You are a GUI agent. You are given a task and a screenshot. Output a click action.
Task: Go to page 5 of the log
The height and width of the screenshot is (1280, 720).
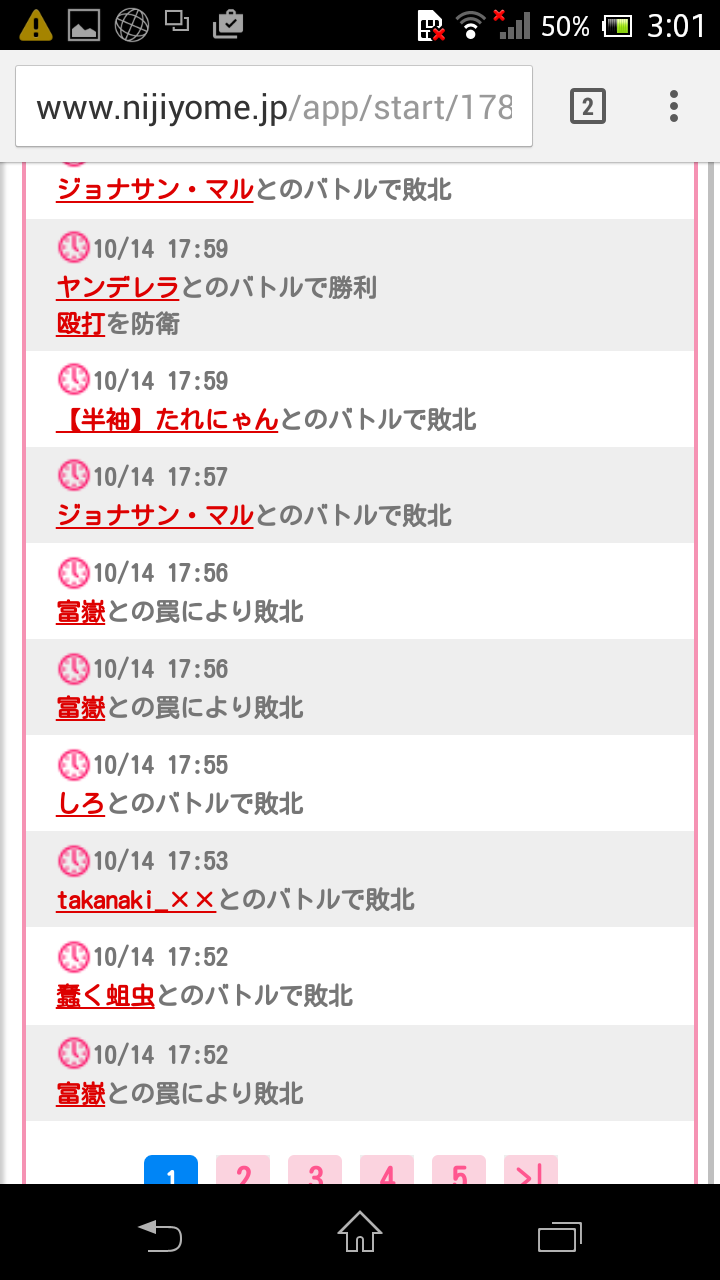pyautogui.click(x=459, y=1172)
